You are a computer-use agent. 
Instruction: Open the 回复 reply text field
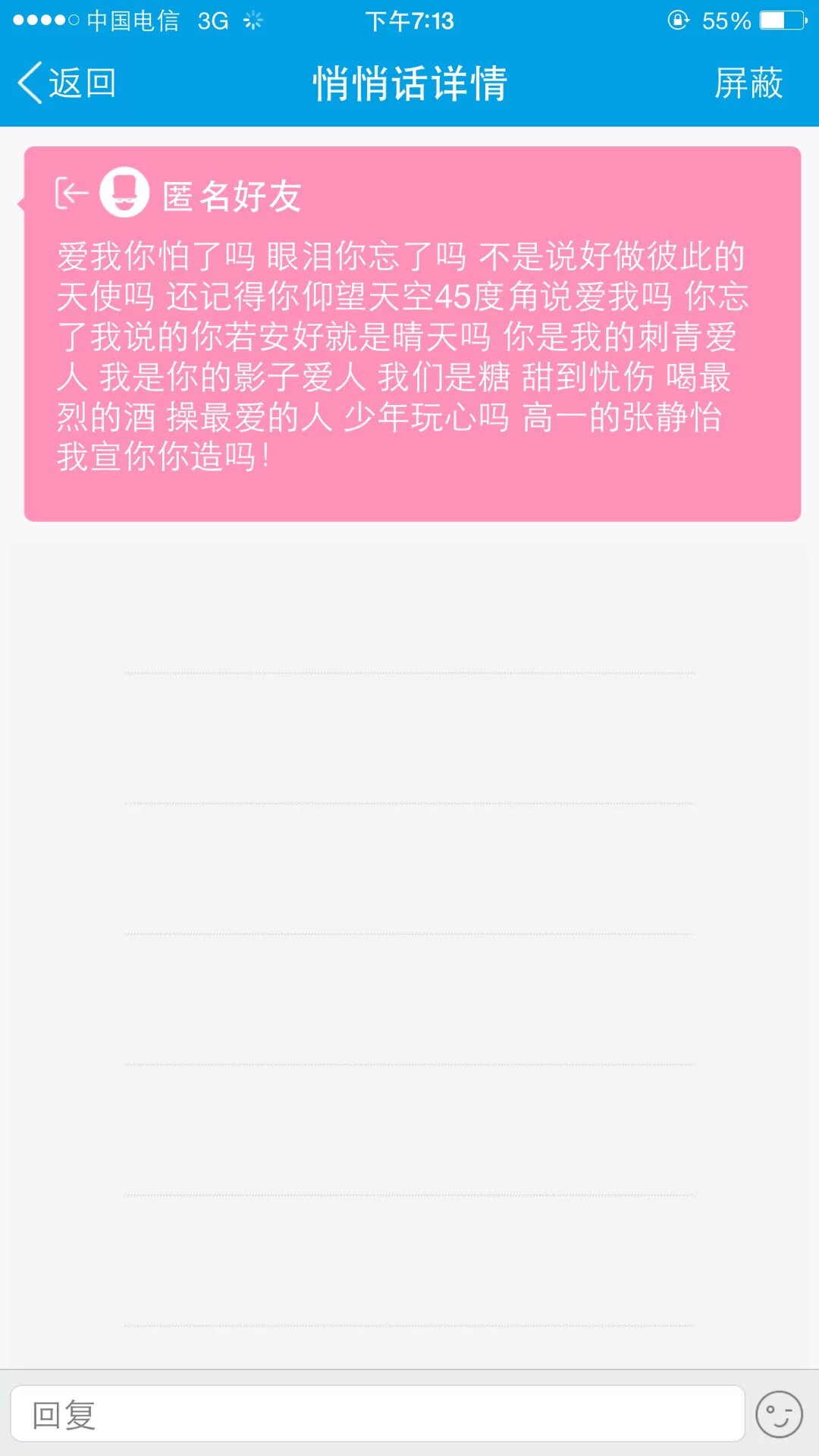(377, 1414)
